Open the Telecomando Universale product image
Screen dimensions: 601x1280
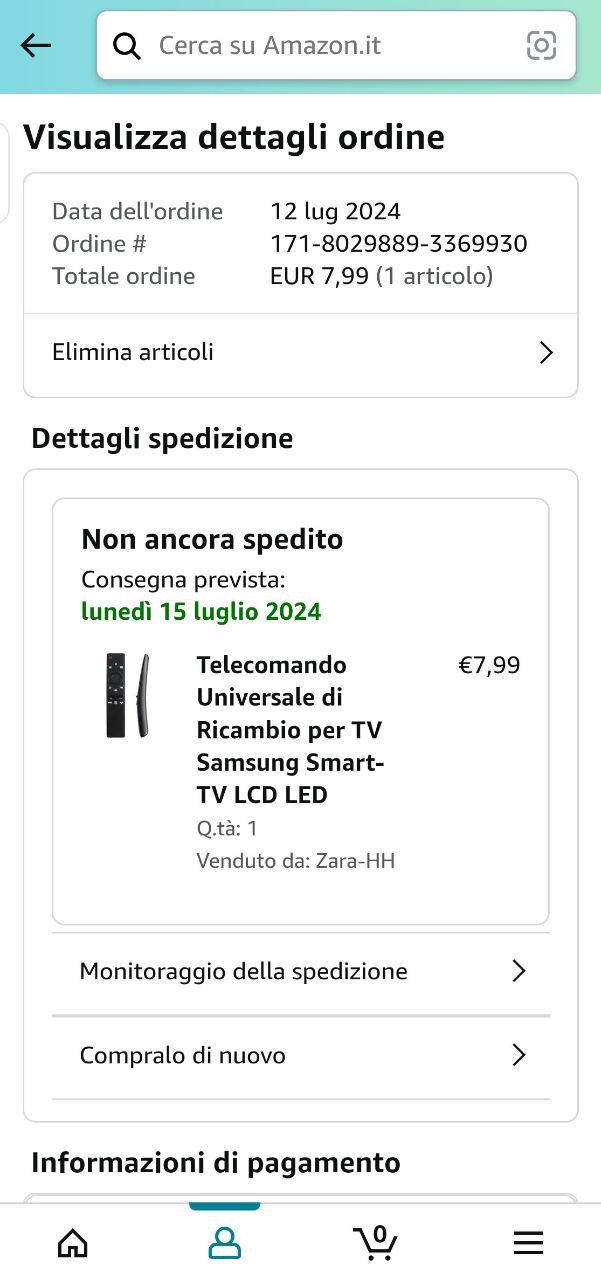click(x=128, y=695)
